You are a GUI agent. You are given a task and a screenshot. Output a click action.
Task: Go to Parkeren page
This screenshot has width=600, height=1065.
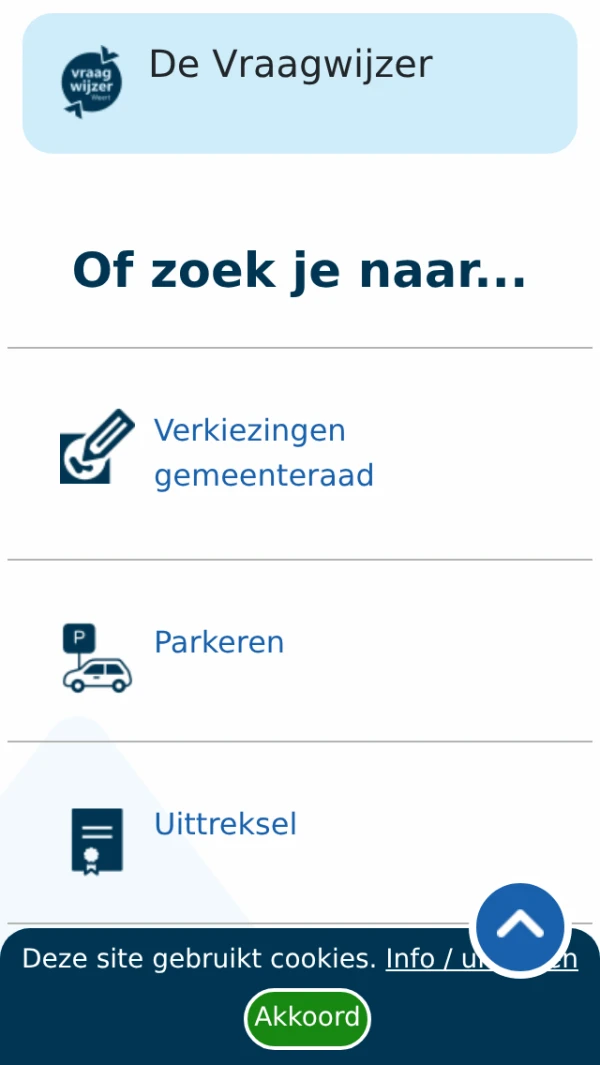click(219, 642)
